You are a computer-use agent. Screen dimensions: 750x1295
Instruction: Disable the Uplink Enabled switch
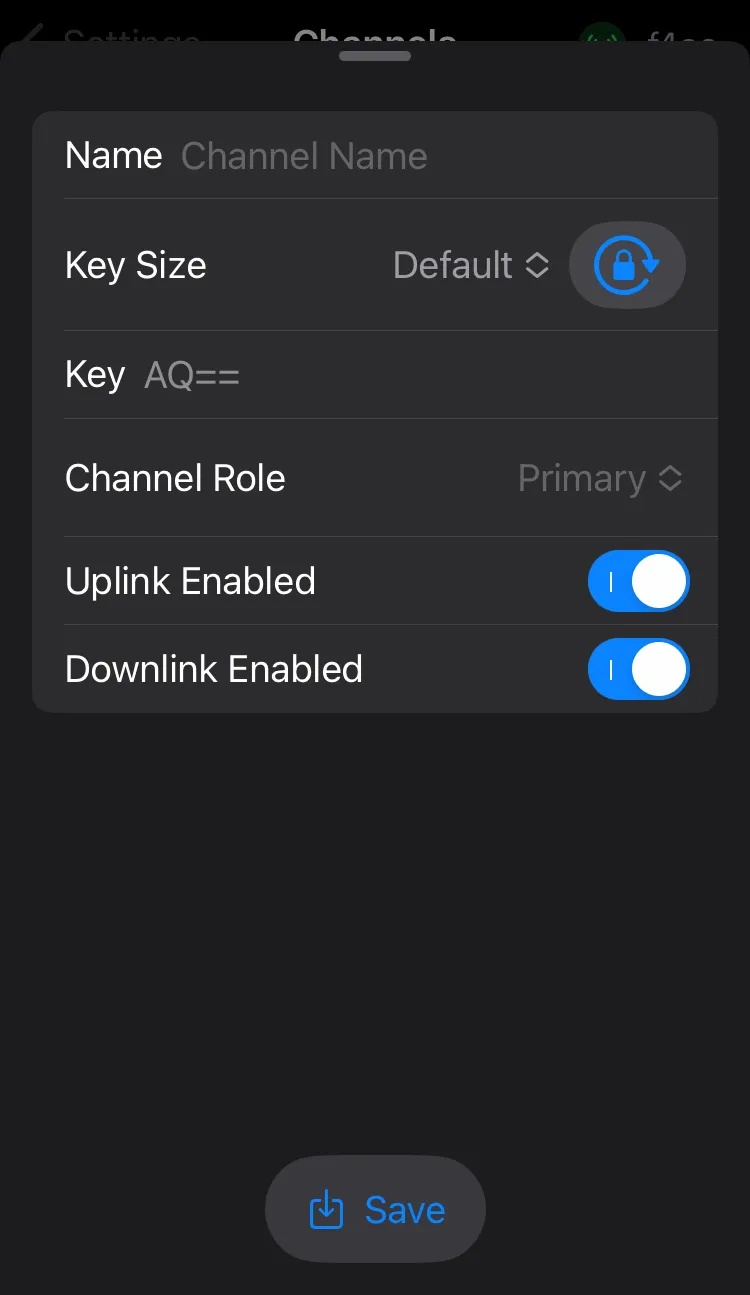pyautogui.click(x=638, y=581)
